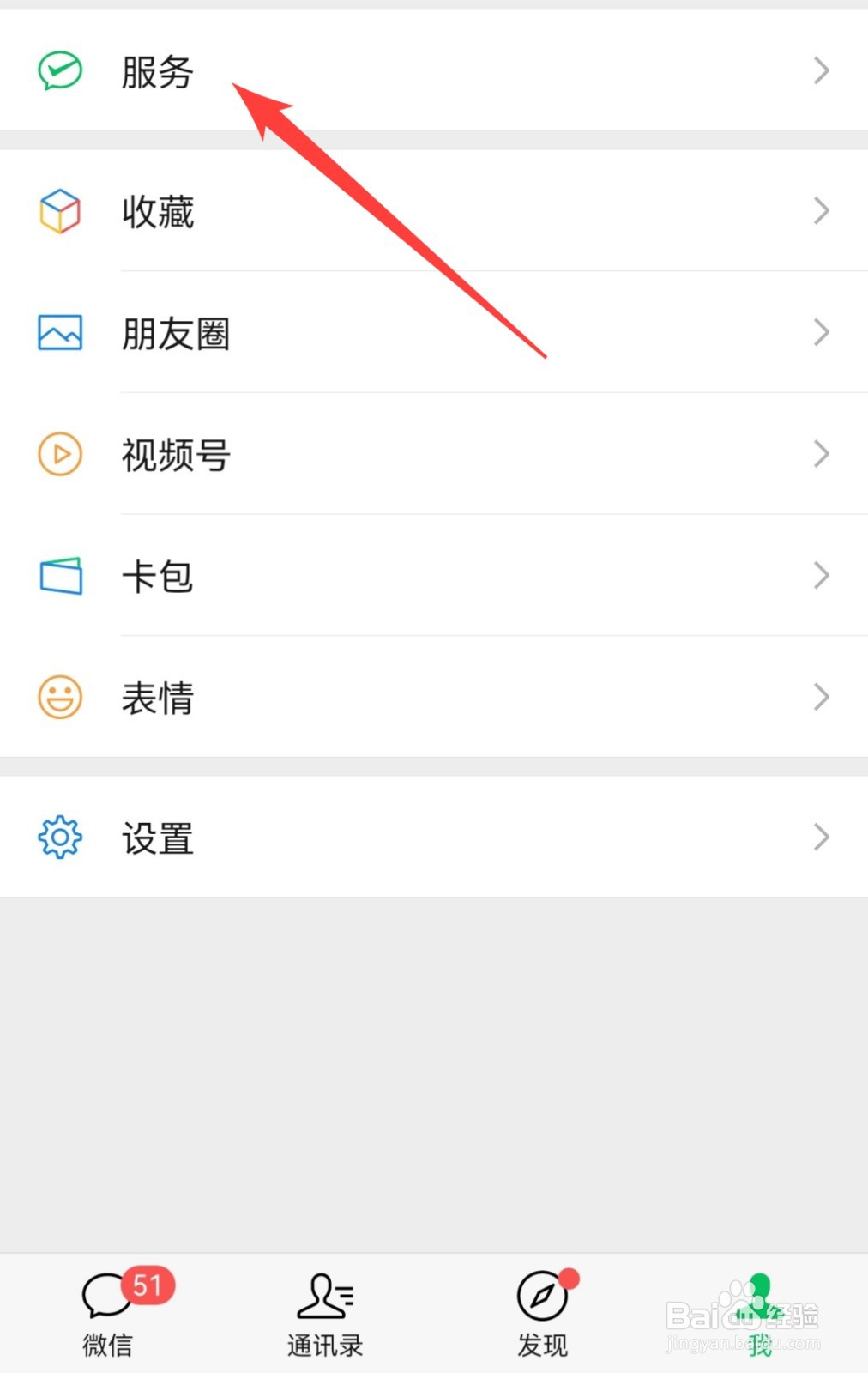868x1373 pixels.
Task: Tap the chevron next to 朋友圈
Action: 821,333
